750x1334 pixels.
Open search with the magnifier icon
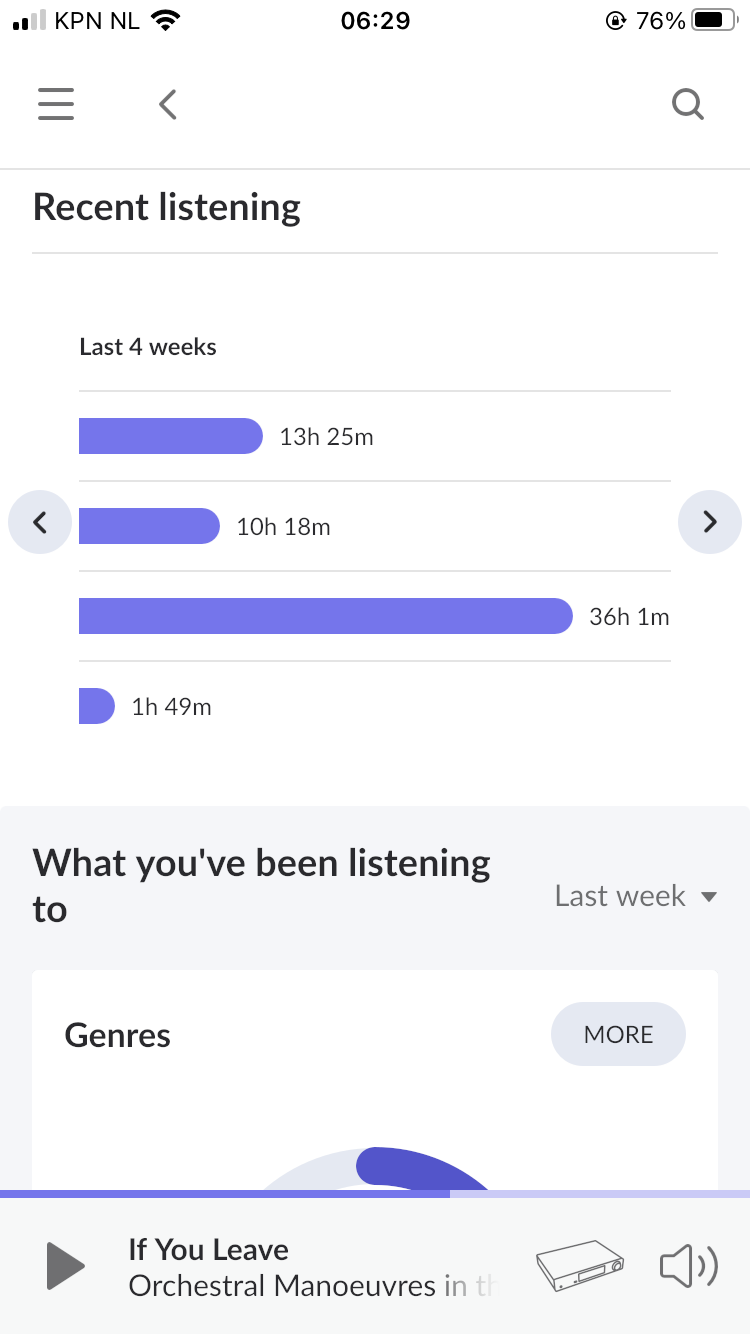(x=688, y=104)
